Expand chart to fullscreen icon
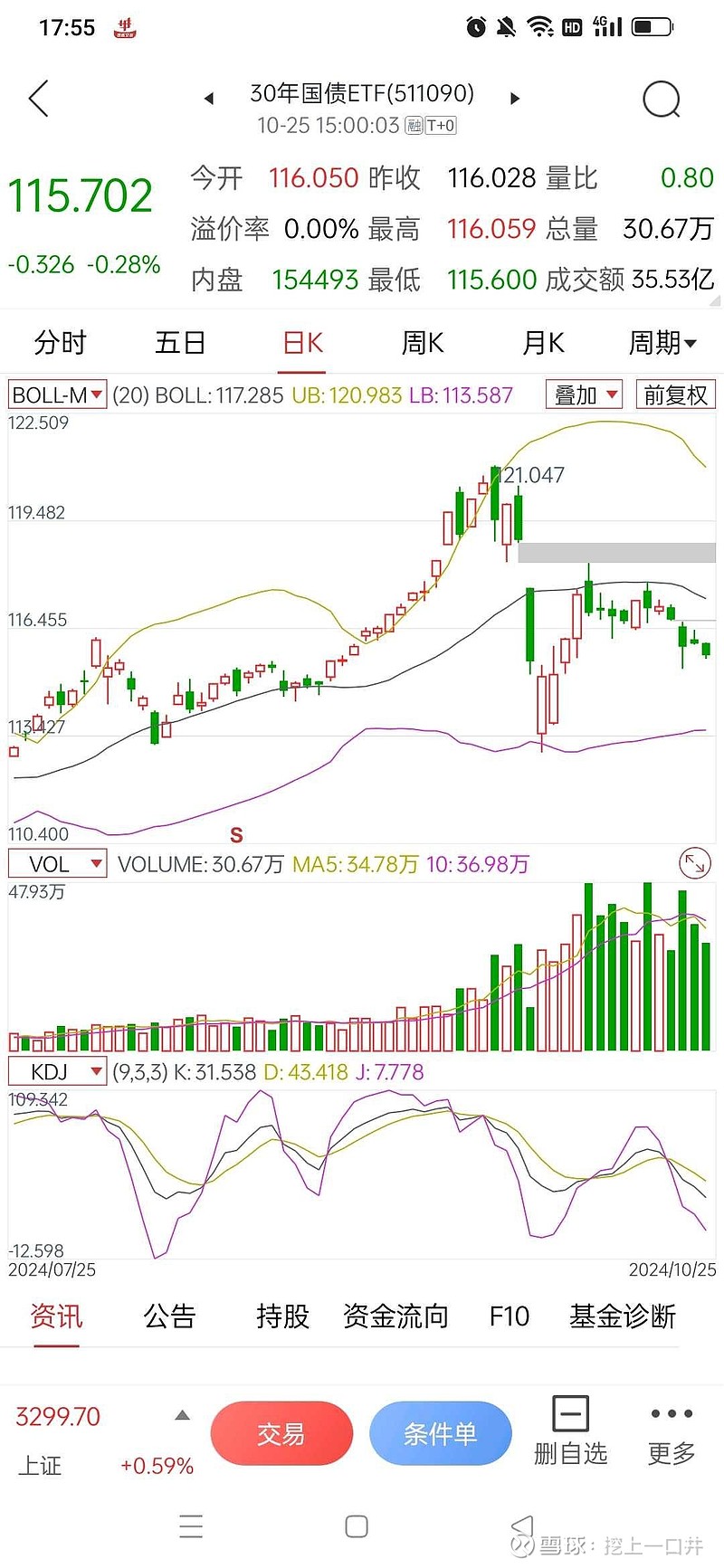Screen dimensions: 724x1568 click(x=694, y=863)
